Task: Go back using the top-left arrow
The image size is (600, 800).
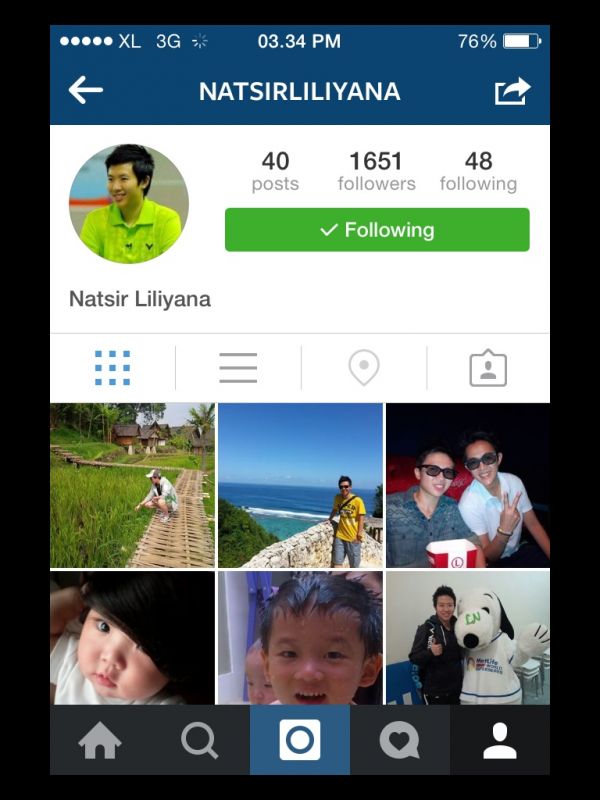Action: point(86,91)
